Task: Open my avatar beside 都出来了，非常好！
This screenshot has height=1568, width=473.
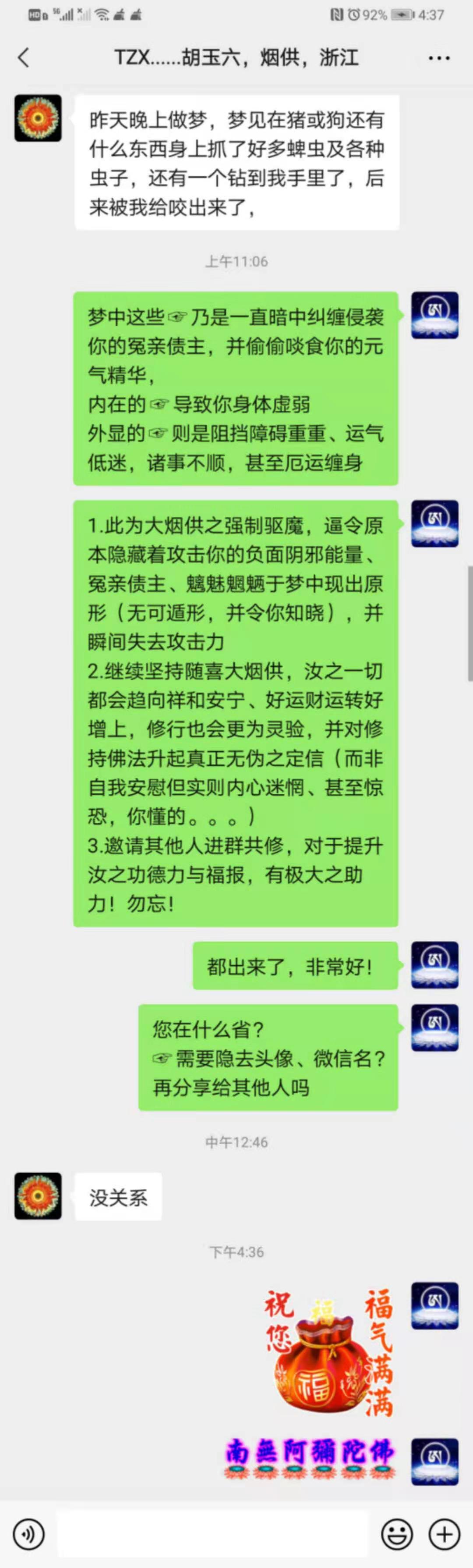Action: click(435, 965)
